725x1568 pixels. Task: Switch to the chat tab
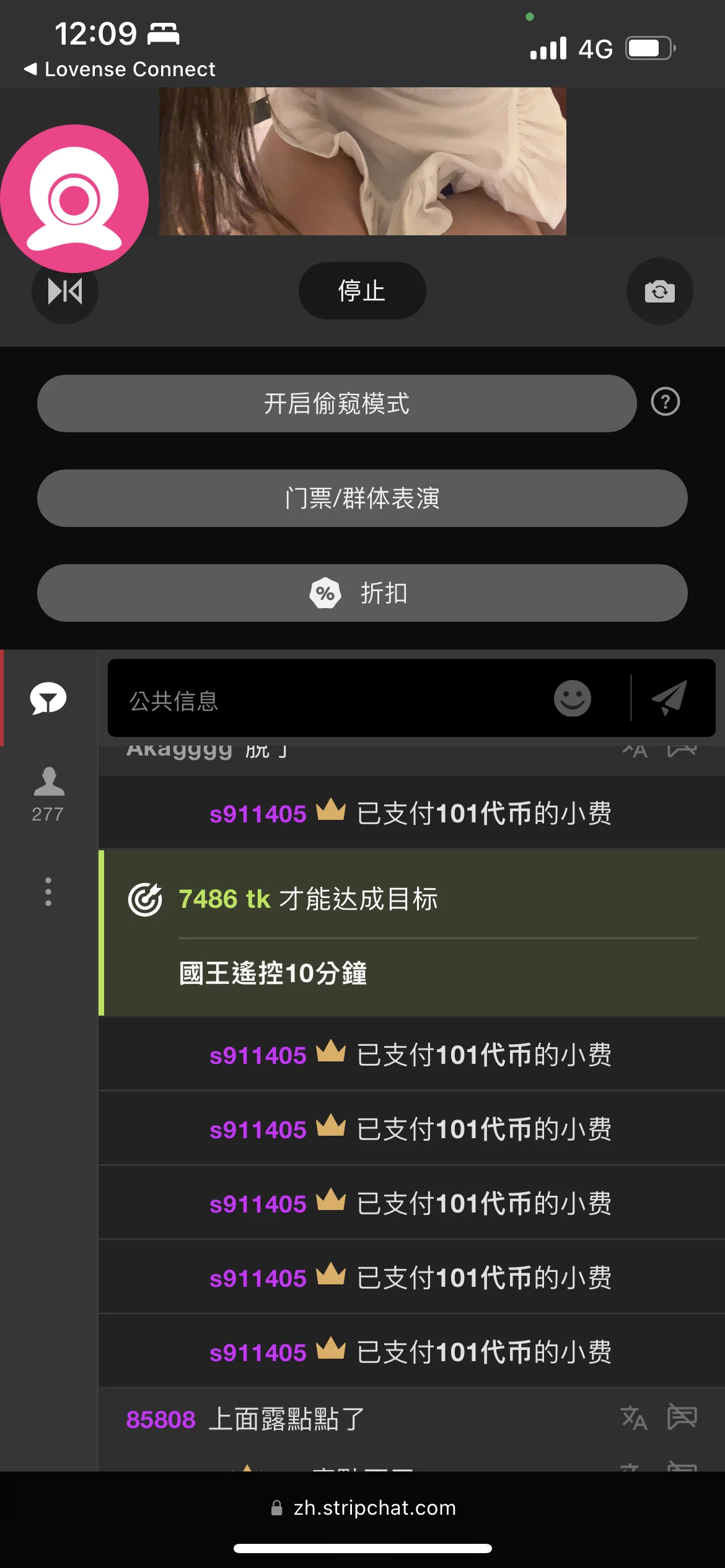click(48, 699)
